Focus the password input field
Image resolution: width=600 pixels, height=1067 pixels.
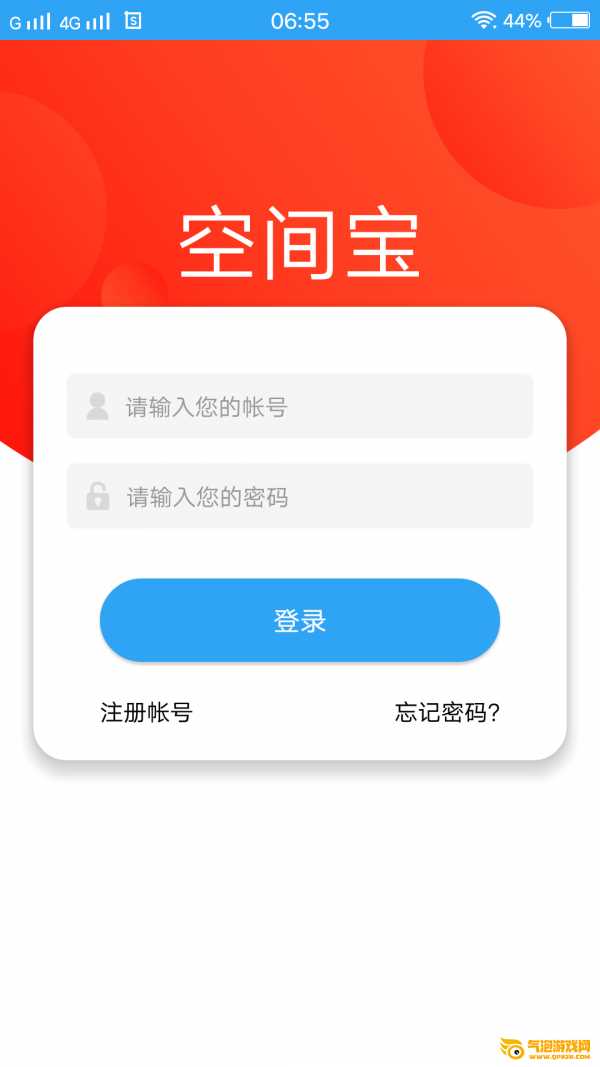[300, 496]
